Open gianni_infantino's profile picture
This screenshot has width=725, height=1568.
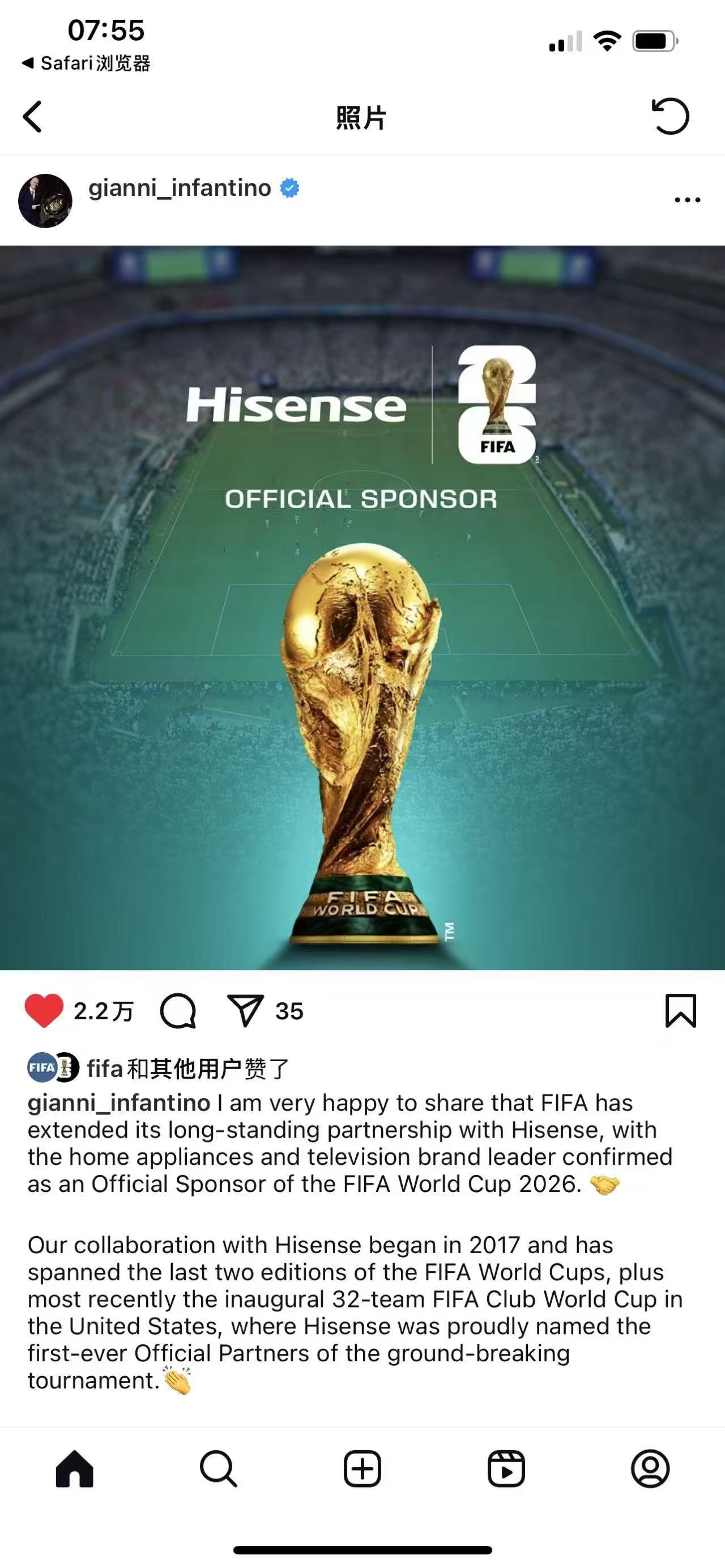click(x=45, y=201)
